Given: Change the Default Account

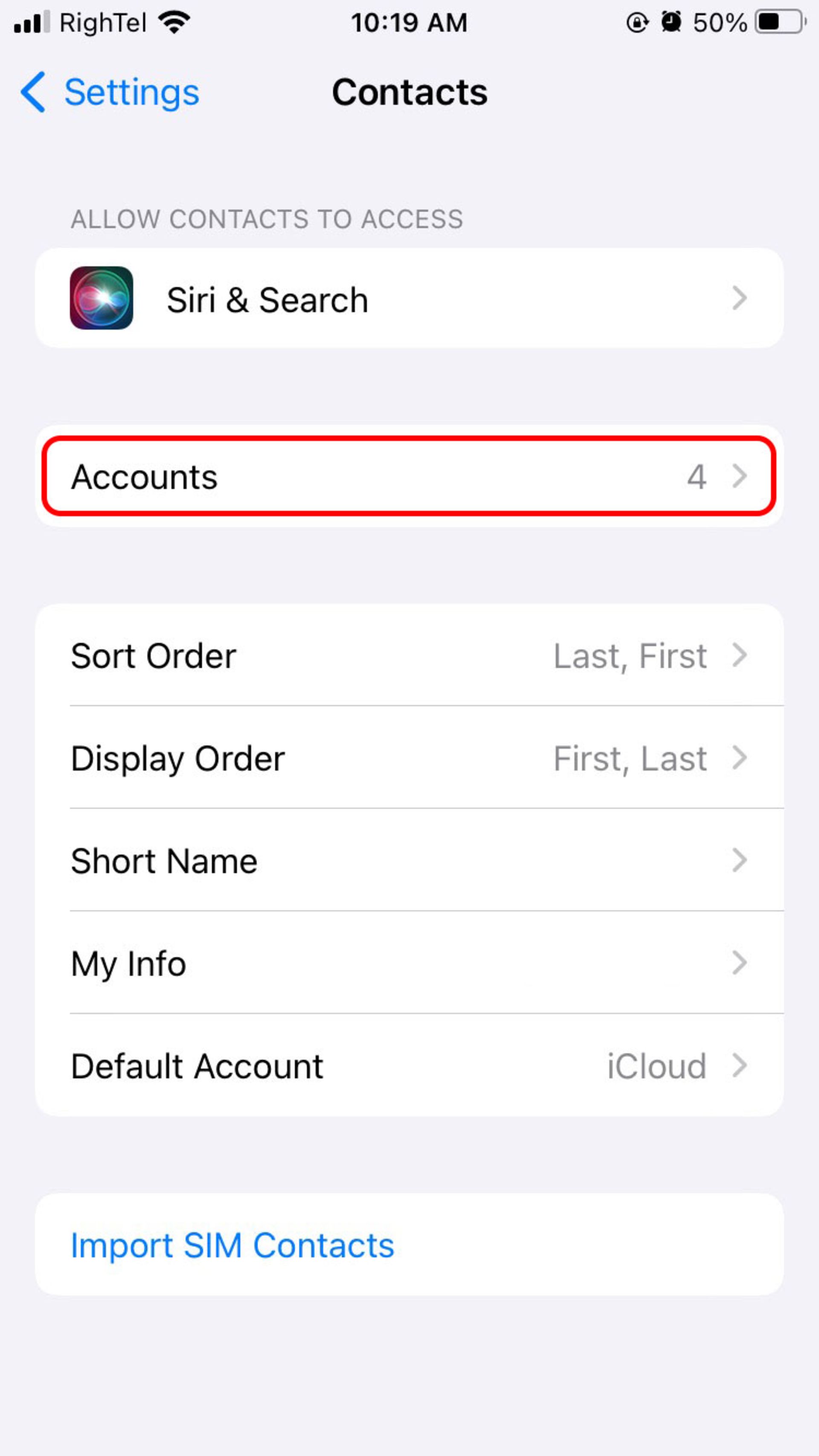Looking at the screenshot, I should click(408, 1066).
